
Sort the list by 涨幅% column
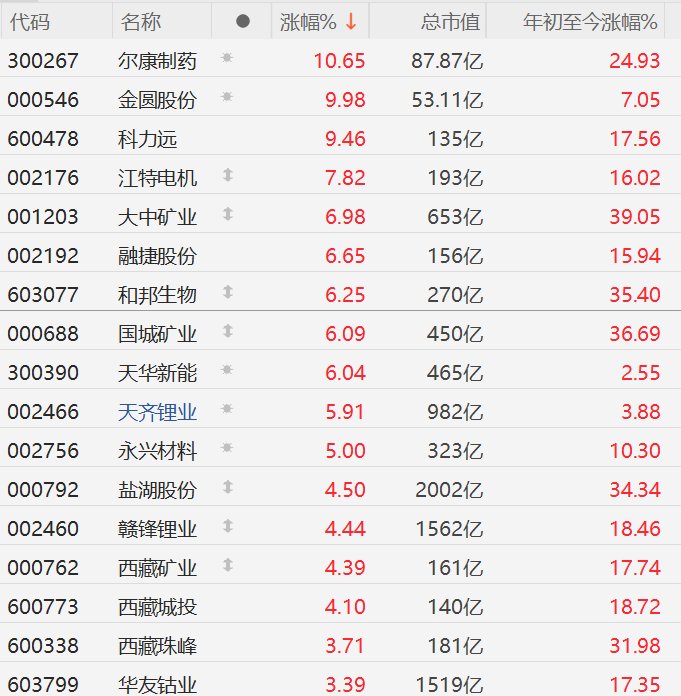point(320,21)
